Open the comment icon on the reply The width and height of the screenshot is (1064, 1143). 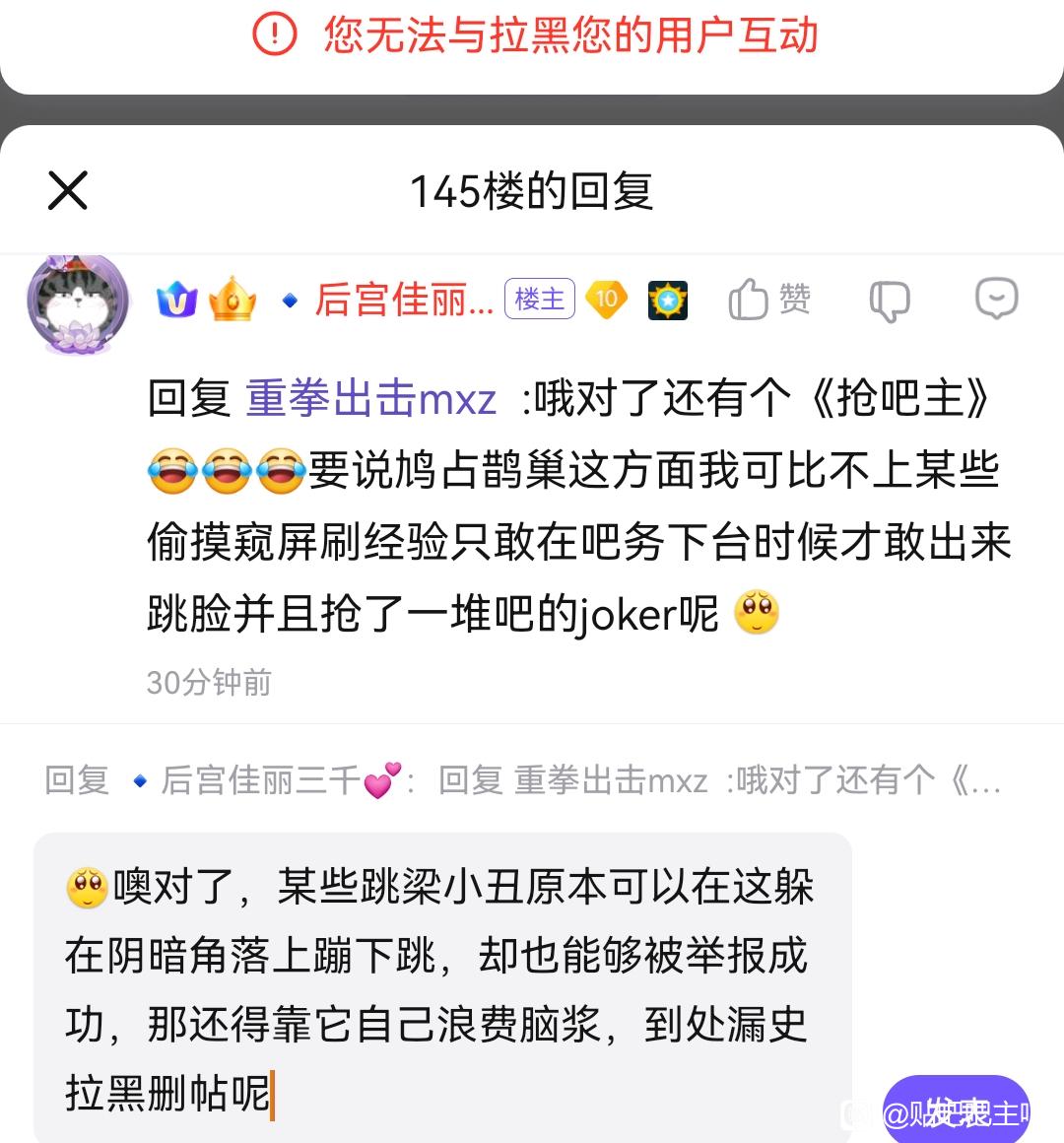pyautogui.click(x=995, y=299)
